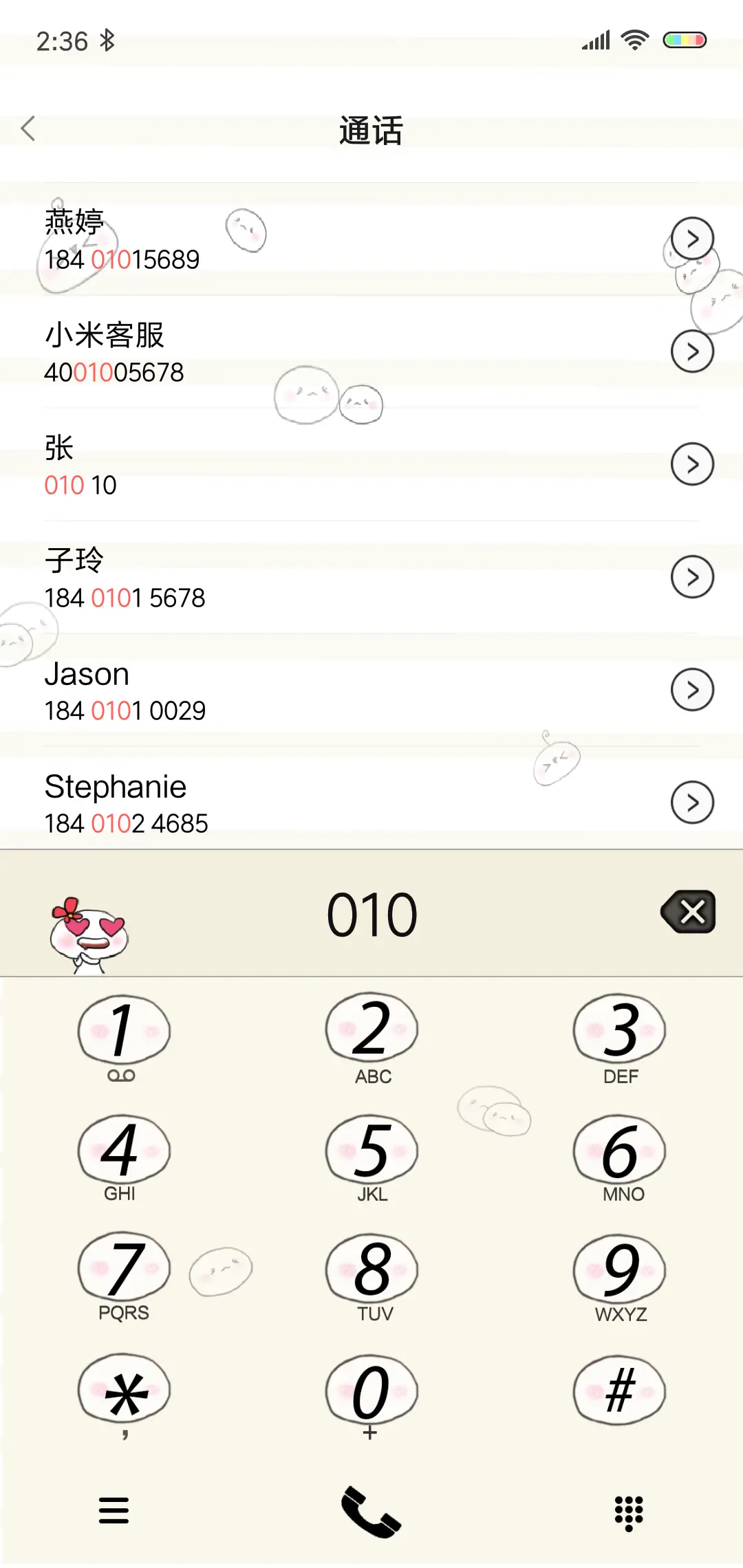Tap digit 1 on the dial pad
This screenshot has height=1568, width=743.
(x=124, y=1032)
